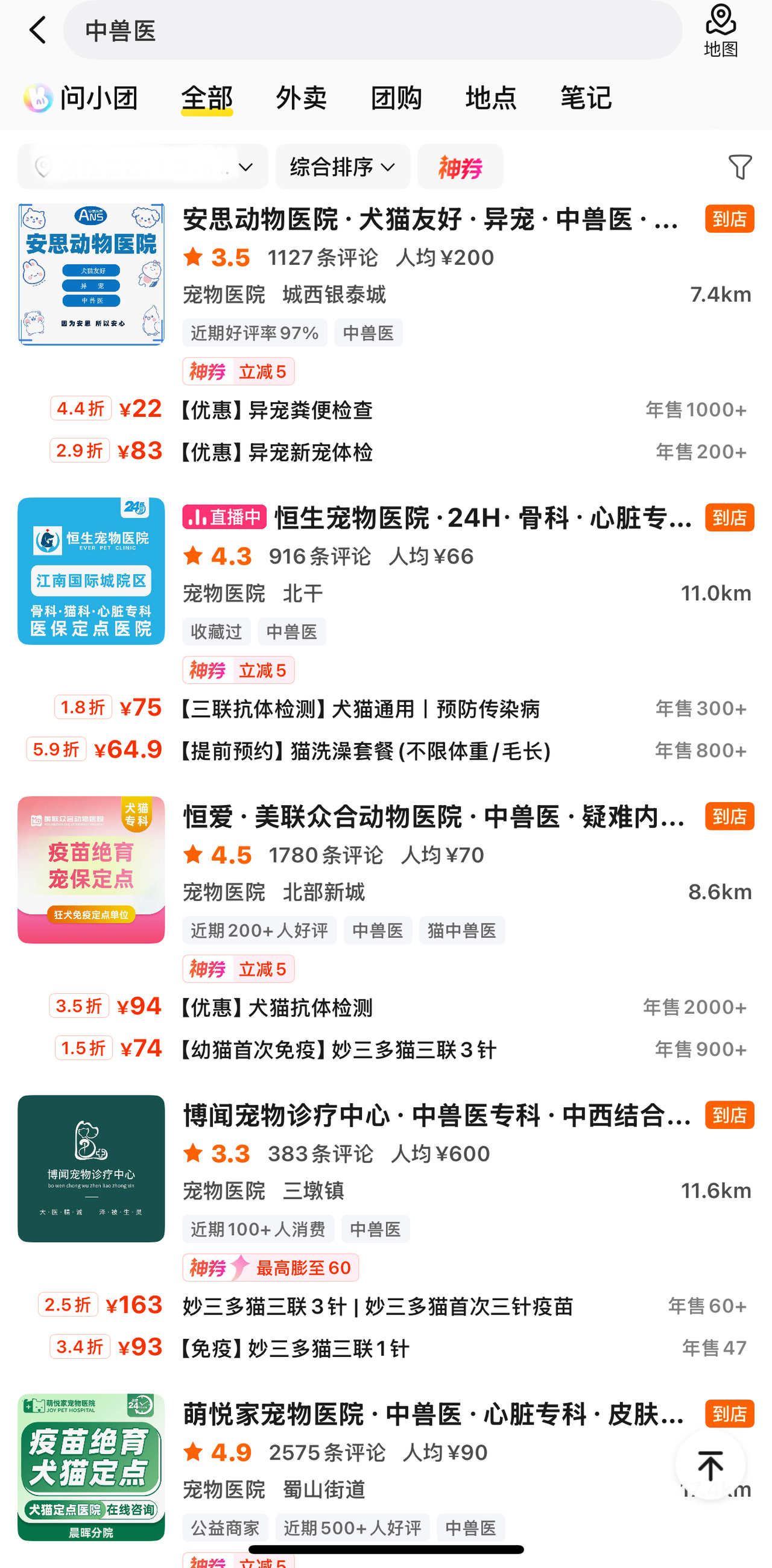Open the filter funnel icon
The height and width of the screenshot is (1568, 772).
(739, 167)
